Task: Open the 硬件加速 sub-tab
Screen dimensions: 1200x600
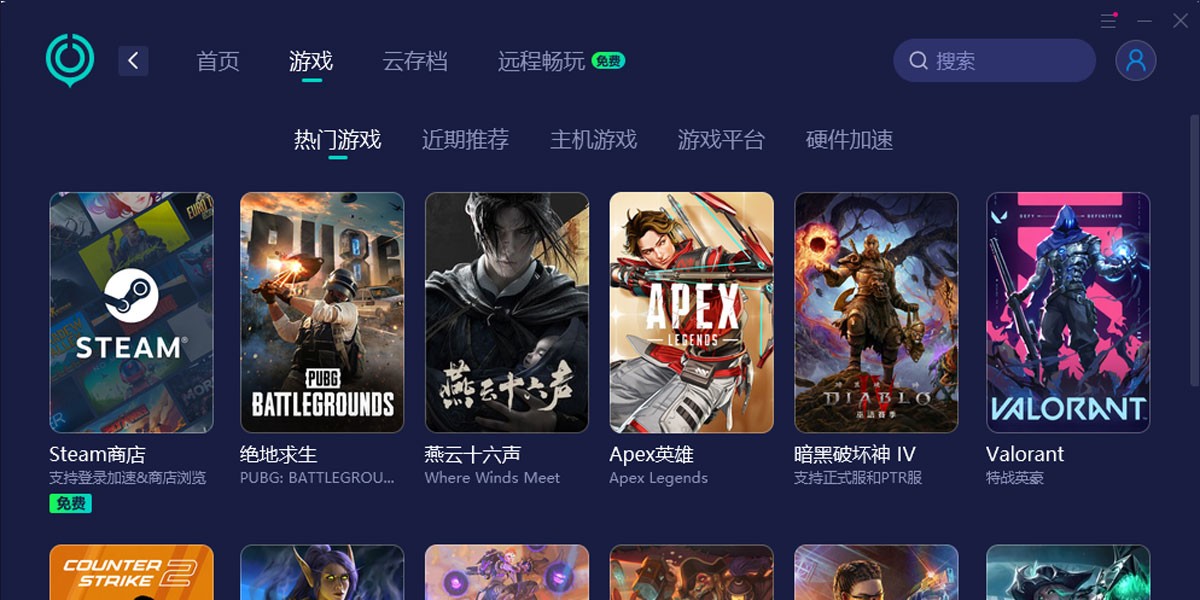Action: [849, 140]
